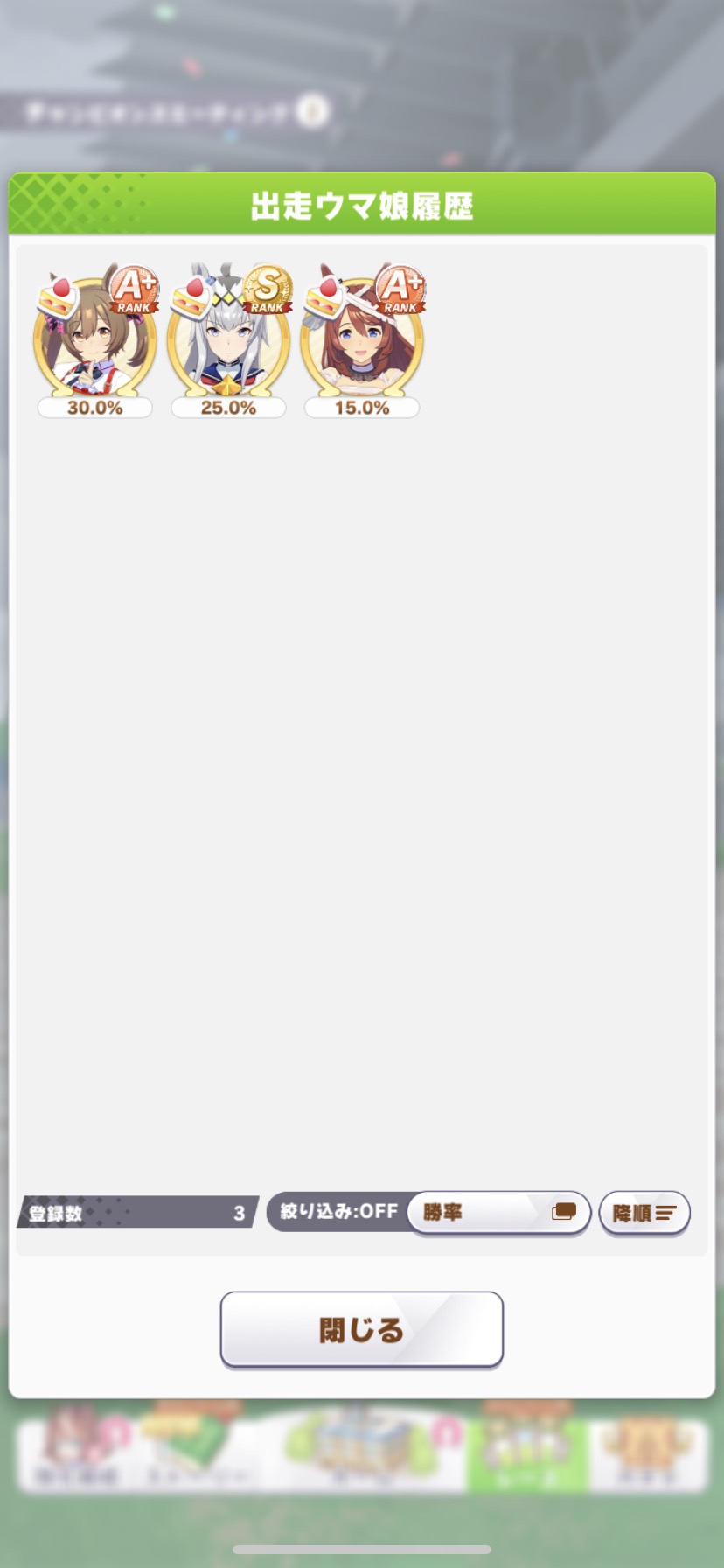The height and width of the screenshot is (1568, 724).
Task: Open the A+ rank character with 30.0%
Action: (x=95, y=340)
